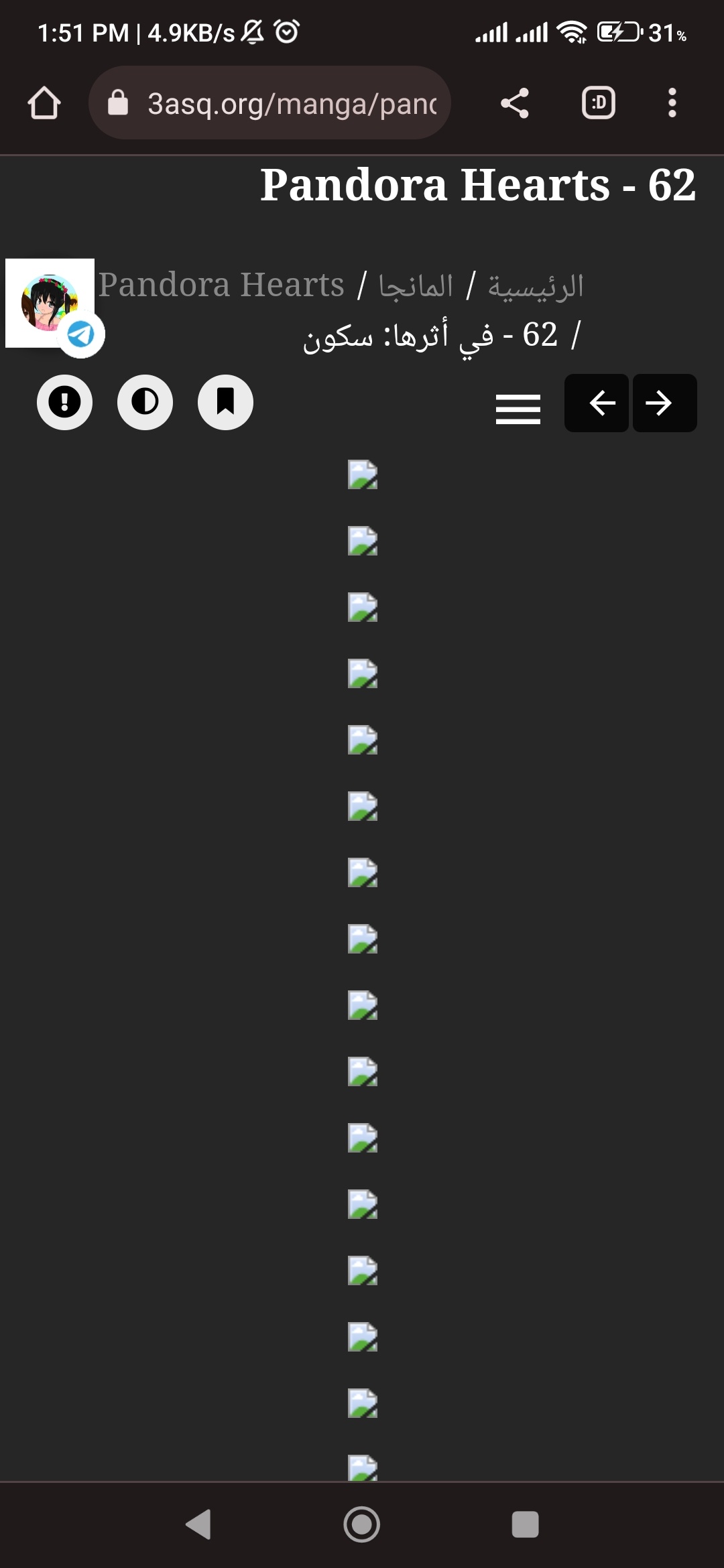Open recent apps from navigation bar

(525, 1524)
